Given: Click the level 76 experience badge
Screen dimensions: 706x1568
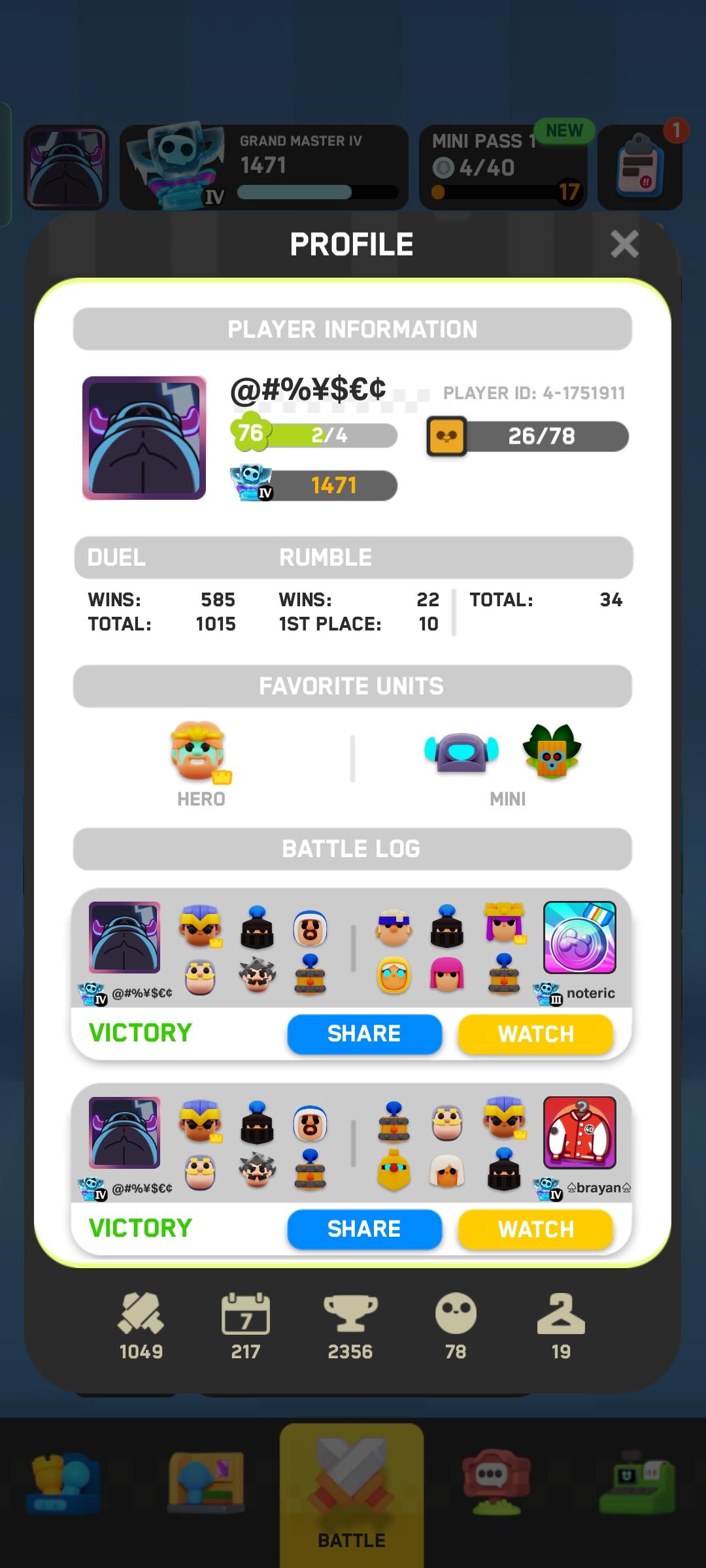Looking at the screenshot, I should 250,433.
